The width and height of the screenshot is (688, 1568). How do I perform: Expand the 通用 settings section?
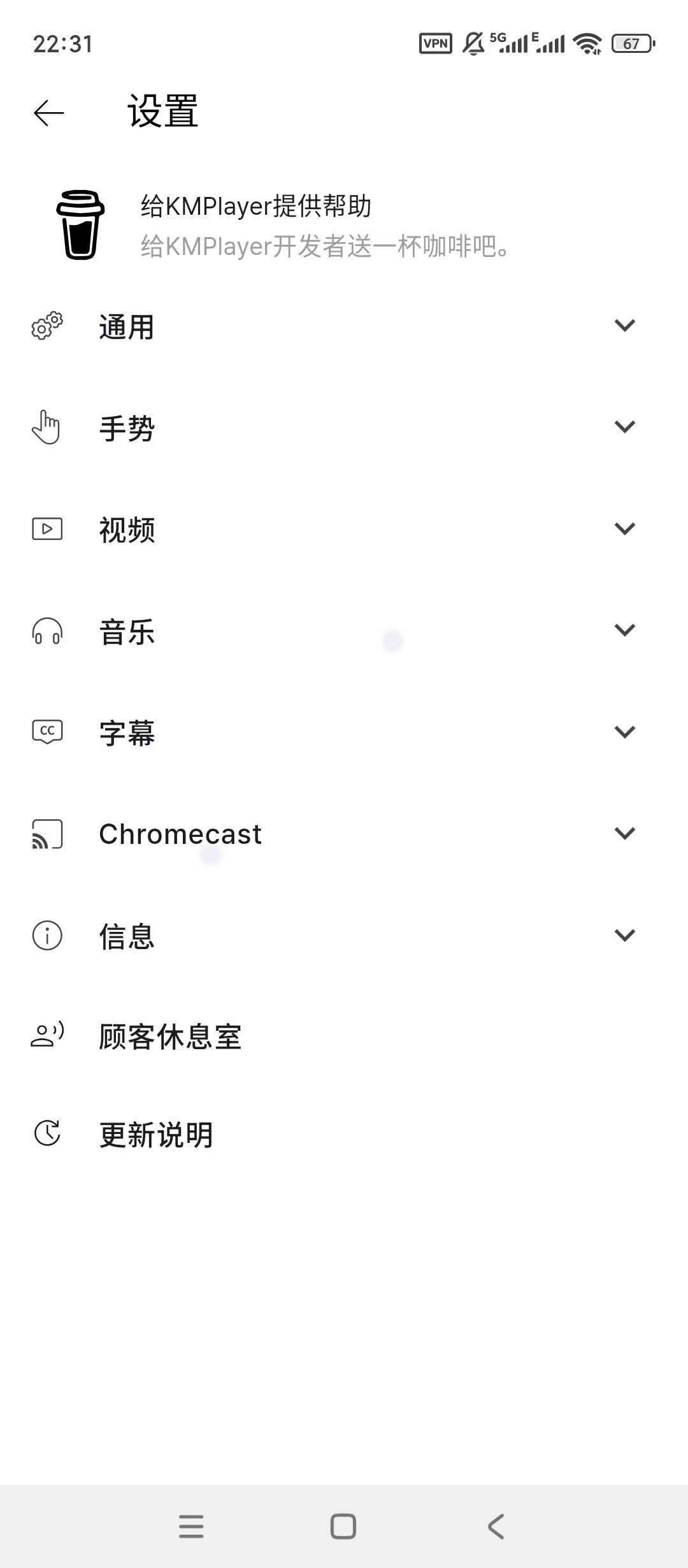point(344,326)
